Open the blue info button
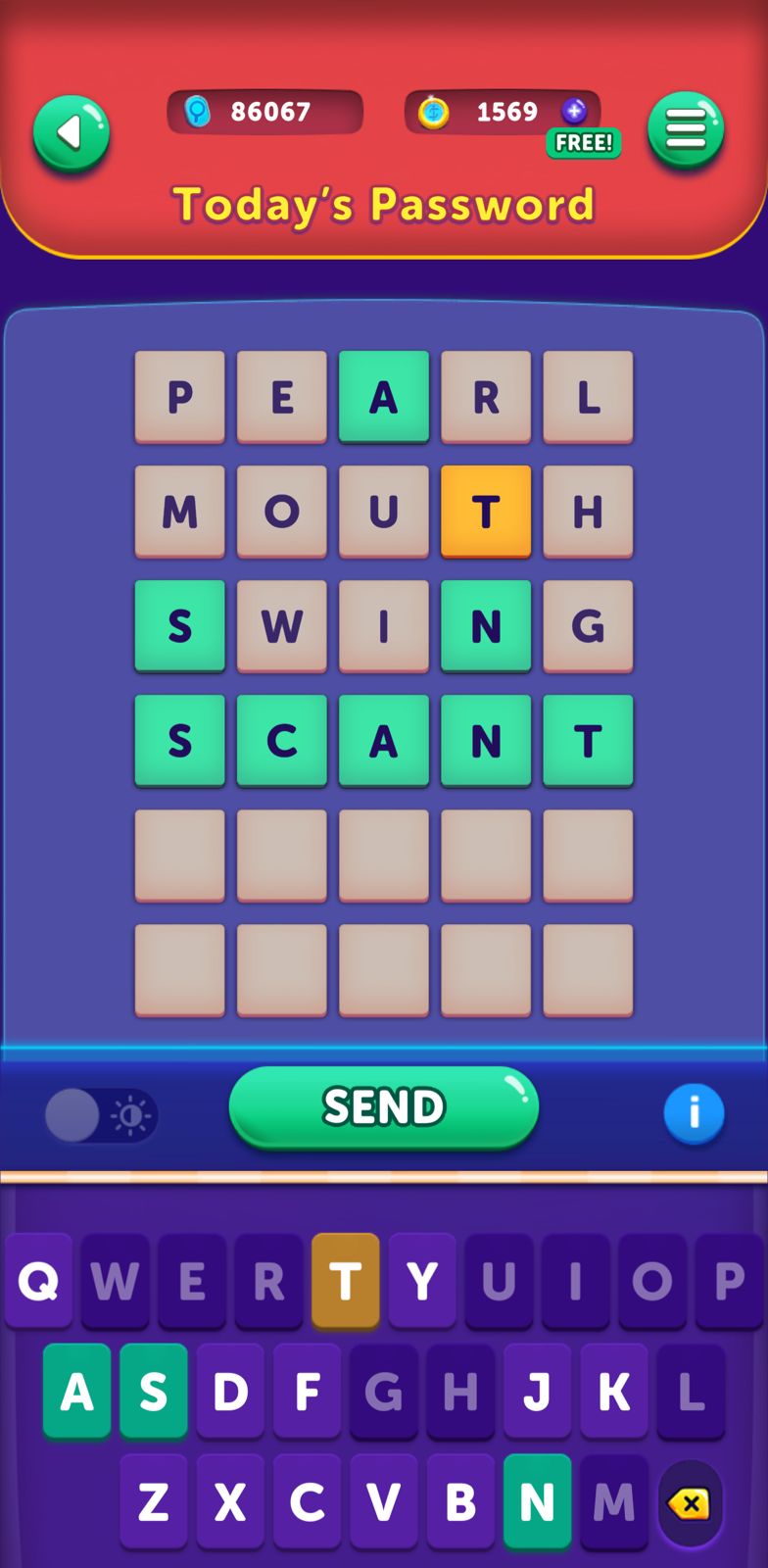 click(694, 1113)
